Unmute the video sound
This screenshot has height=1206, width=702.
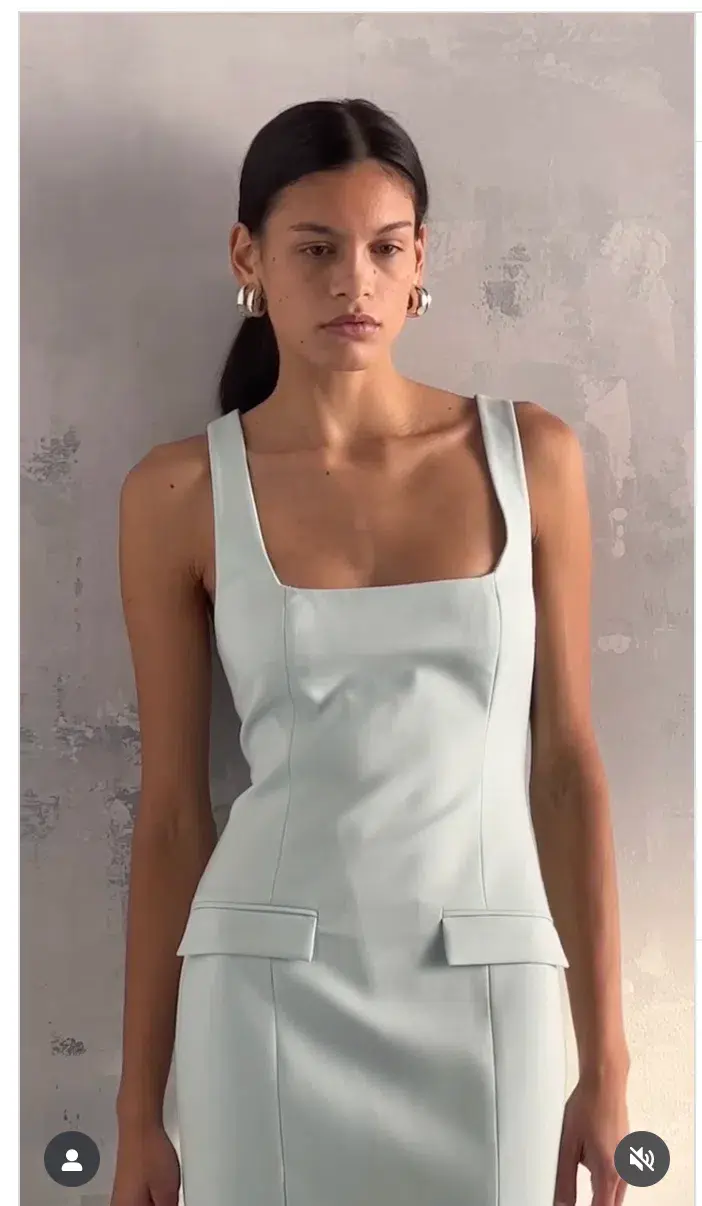641,1159
